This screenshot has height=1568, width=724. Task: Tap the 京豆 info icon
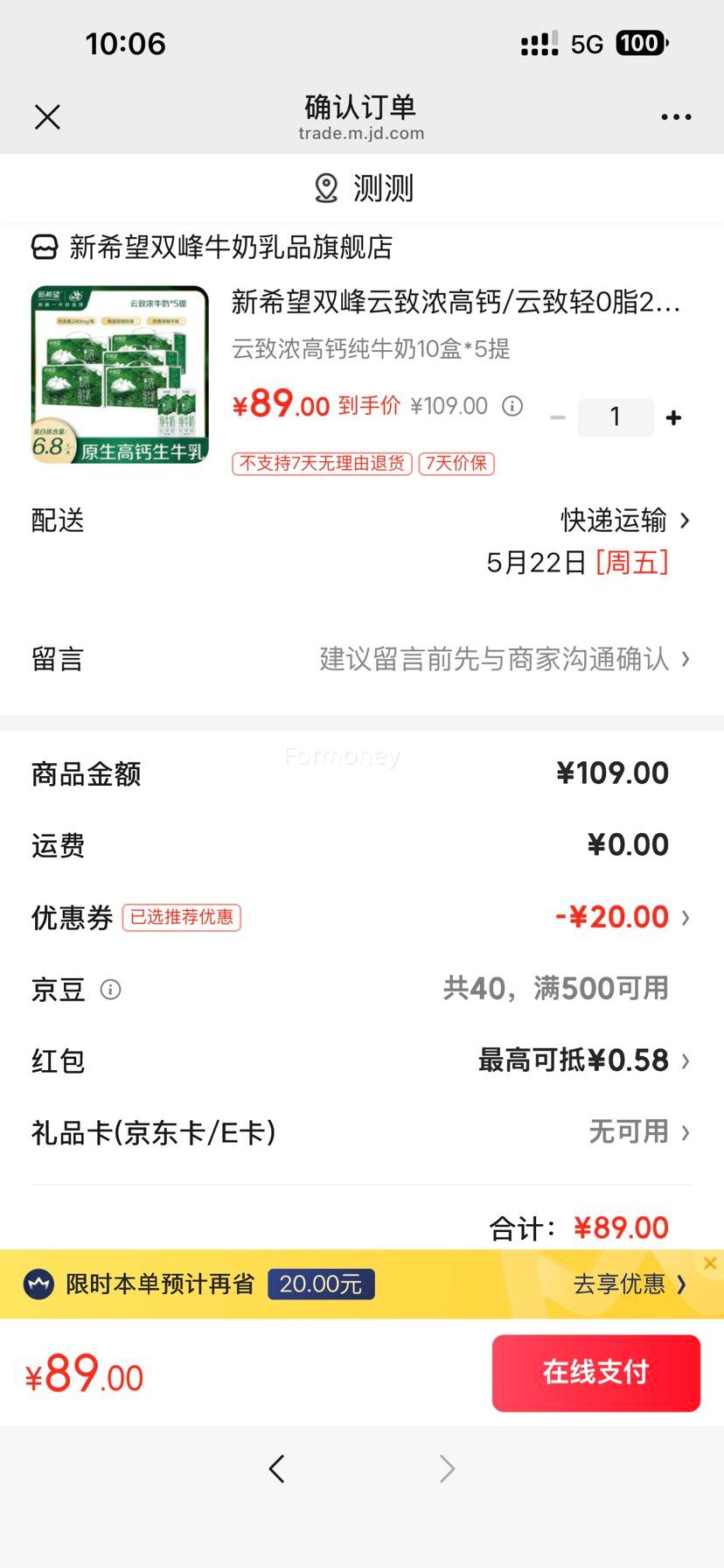point(110,990)
